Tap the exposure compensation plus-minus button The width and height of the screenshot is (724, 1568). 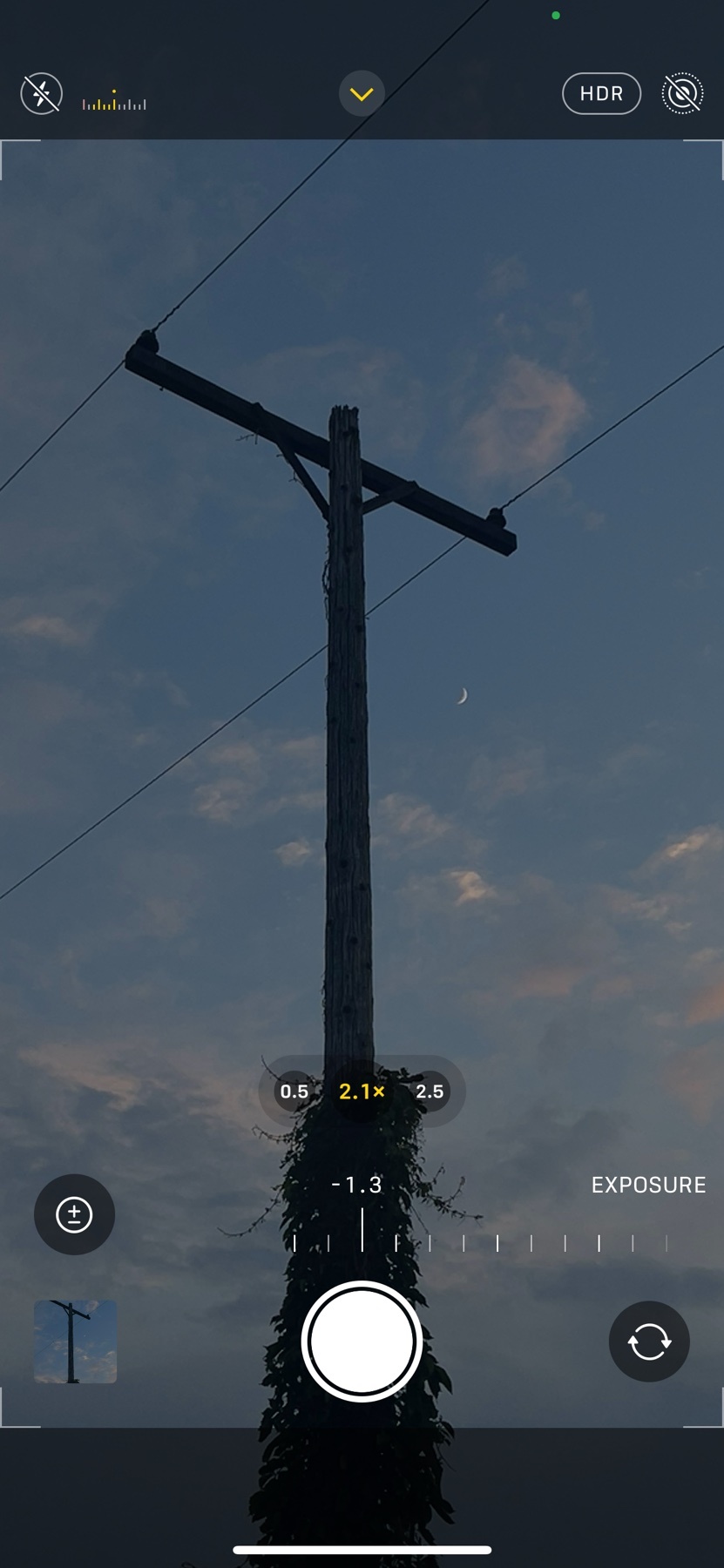[74, 1214]
